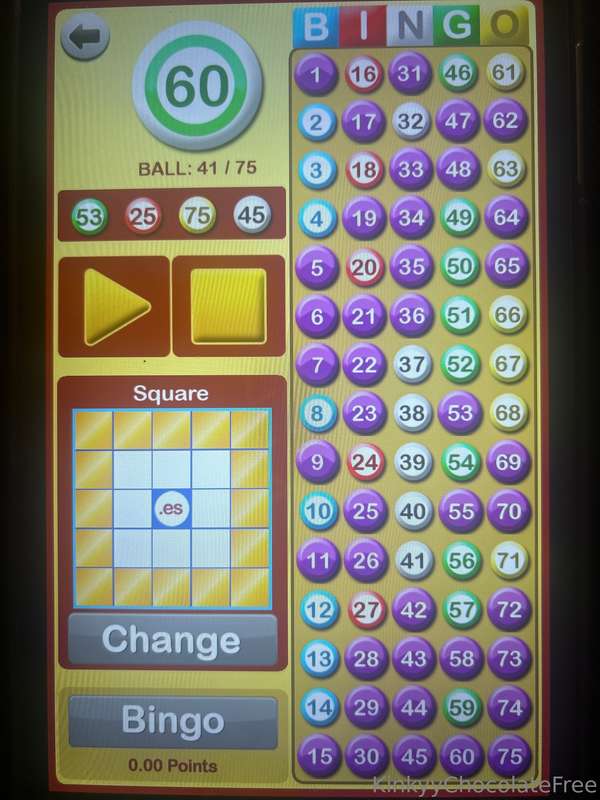Stop the game with the square button

point(228,306)
